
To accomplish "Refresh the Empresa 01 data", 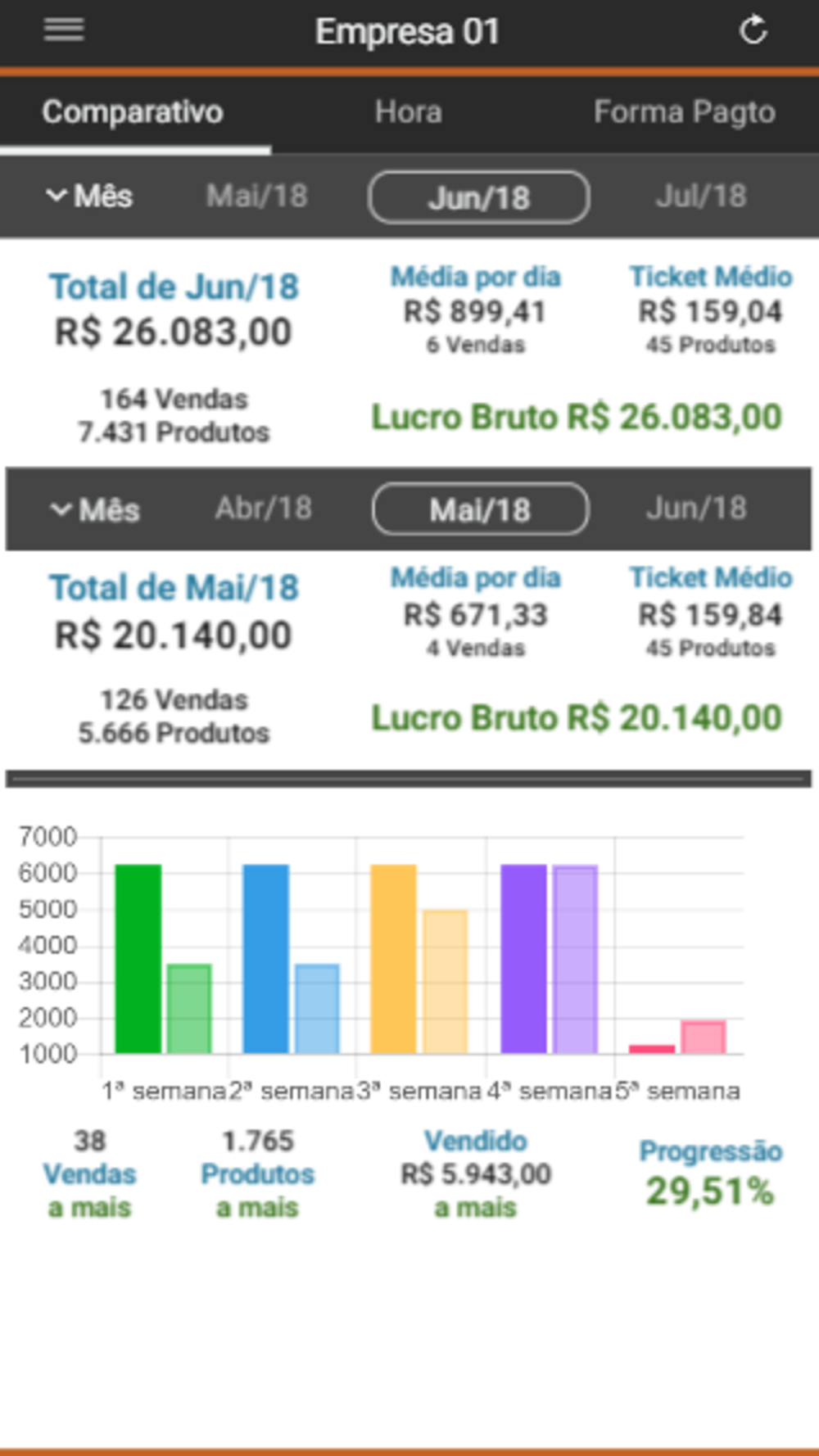I will point(753,31).
